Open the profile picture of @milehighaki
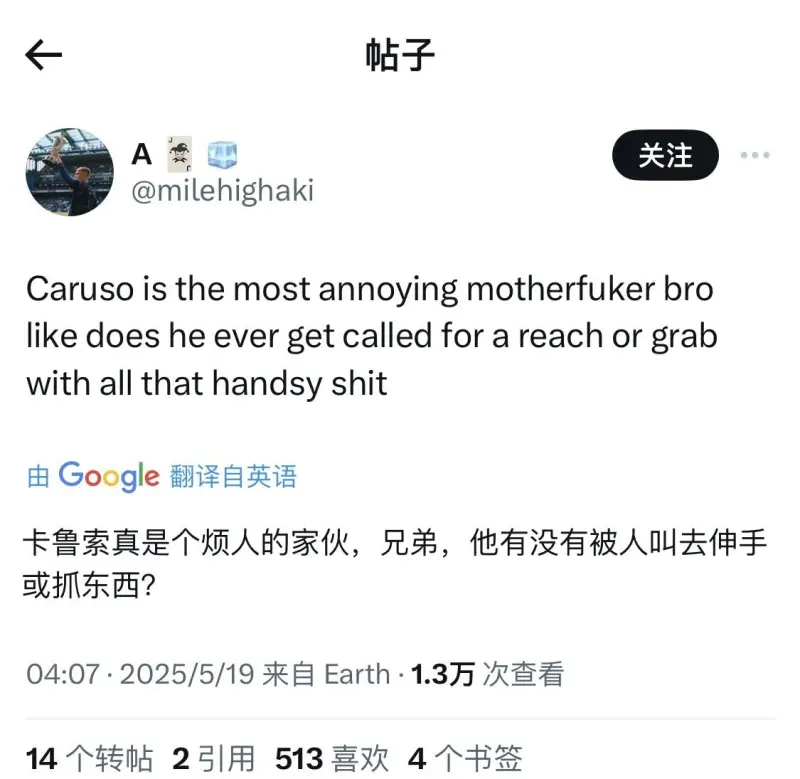Screen dimensions: 800x779 coord(69,171)
